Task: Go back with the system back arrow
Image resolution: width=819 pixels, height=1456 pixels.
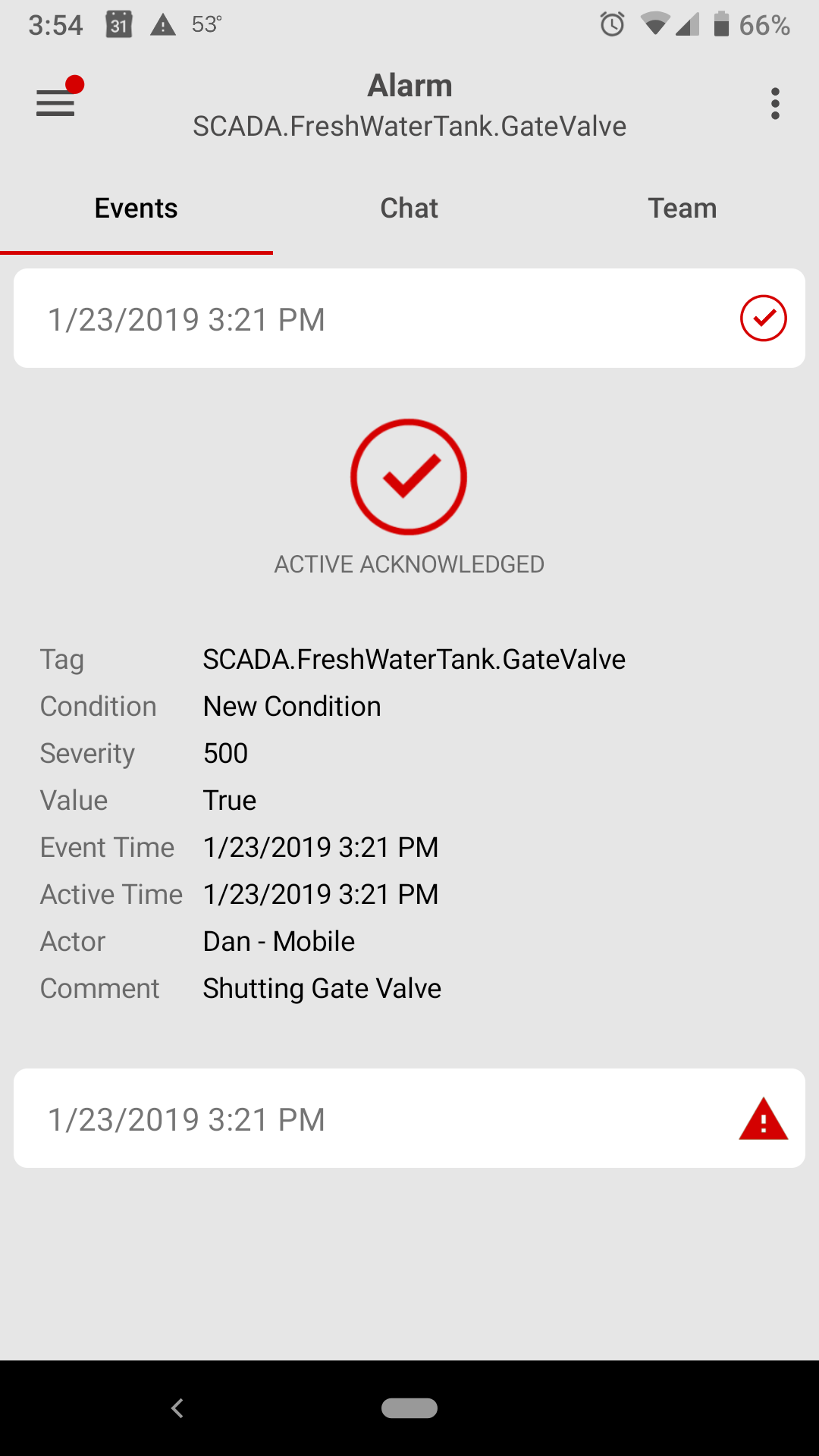Action: click(177, 1408)
